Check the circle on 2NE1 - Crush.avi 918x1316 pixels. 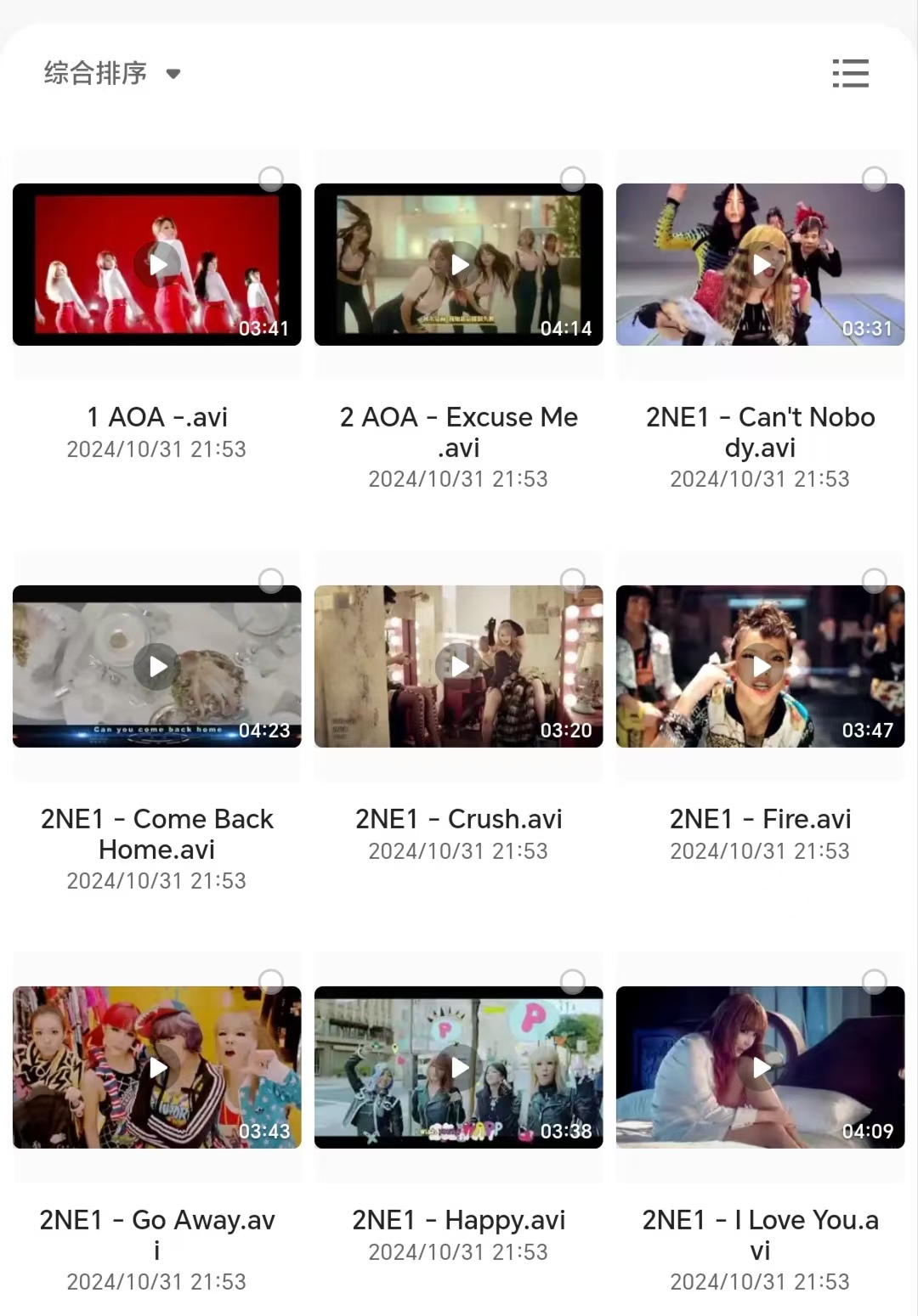(573, 580)
